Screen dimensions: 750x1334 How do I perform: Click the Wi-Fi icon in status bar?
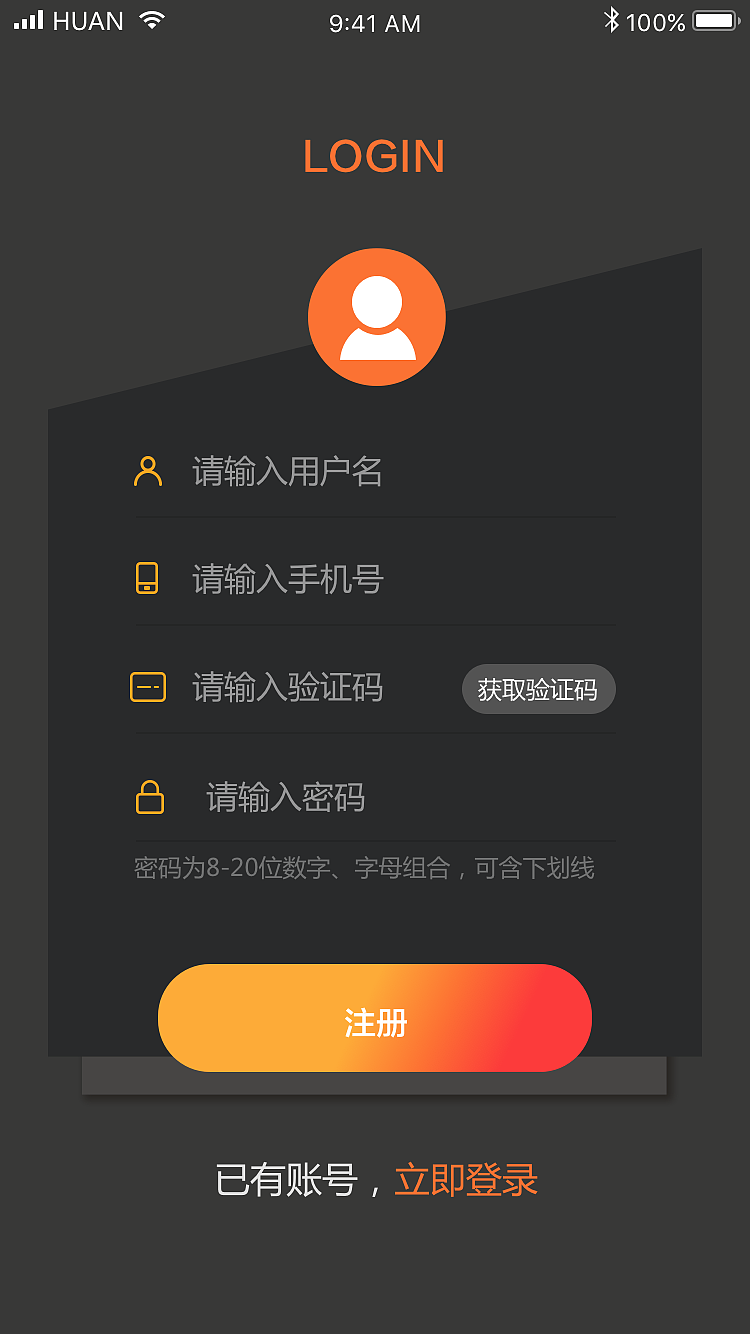click(150, 18)
